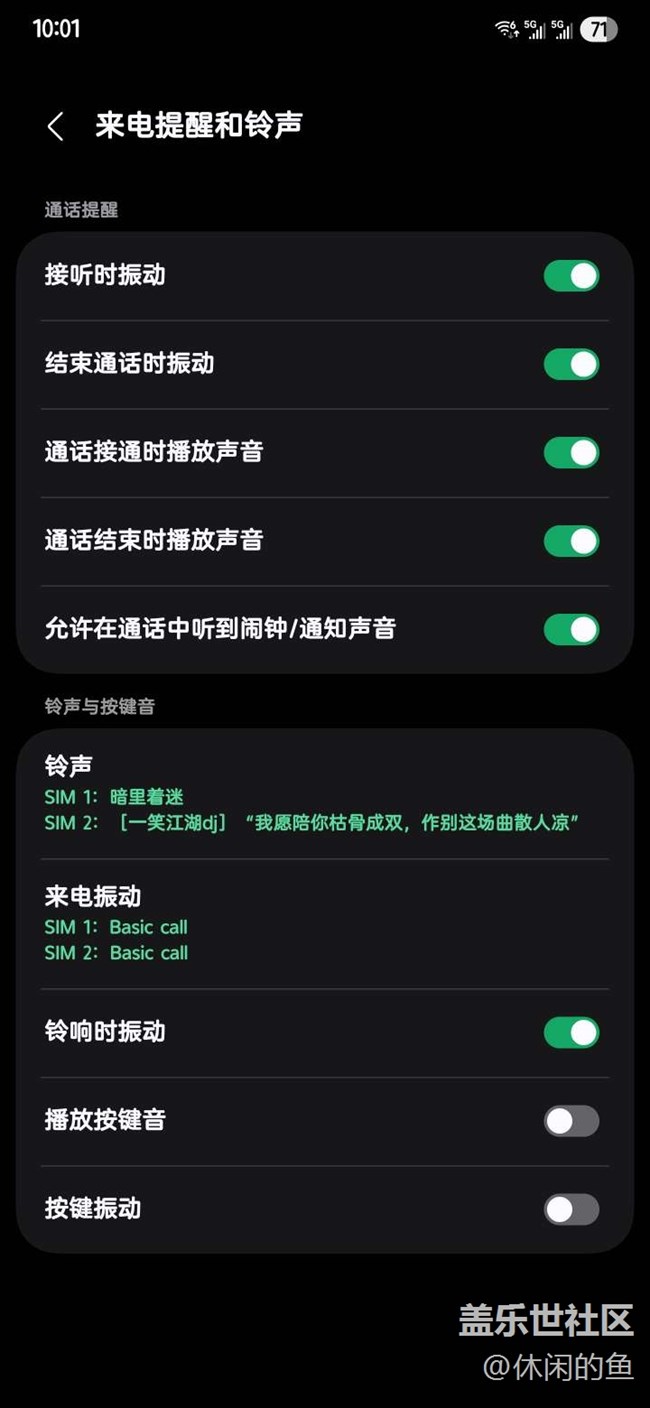Turn off 铃响时振动
Image resolution: width=650 pixels, height=1408 pixels.
pyautogui.click(x=571, y=1032)
